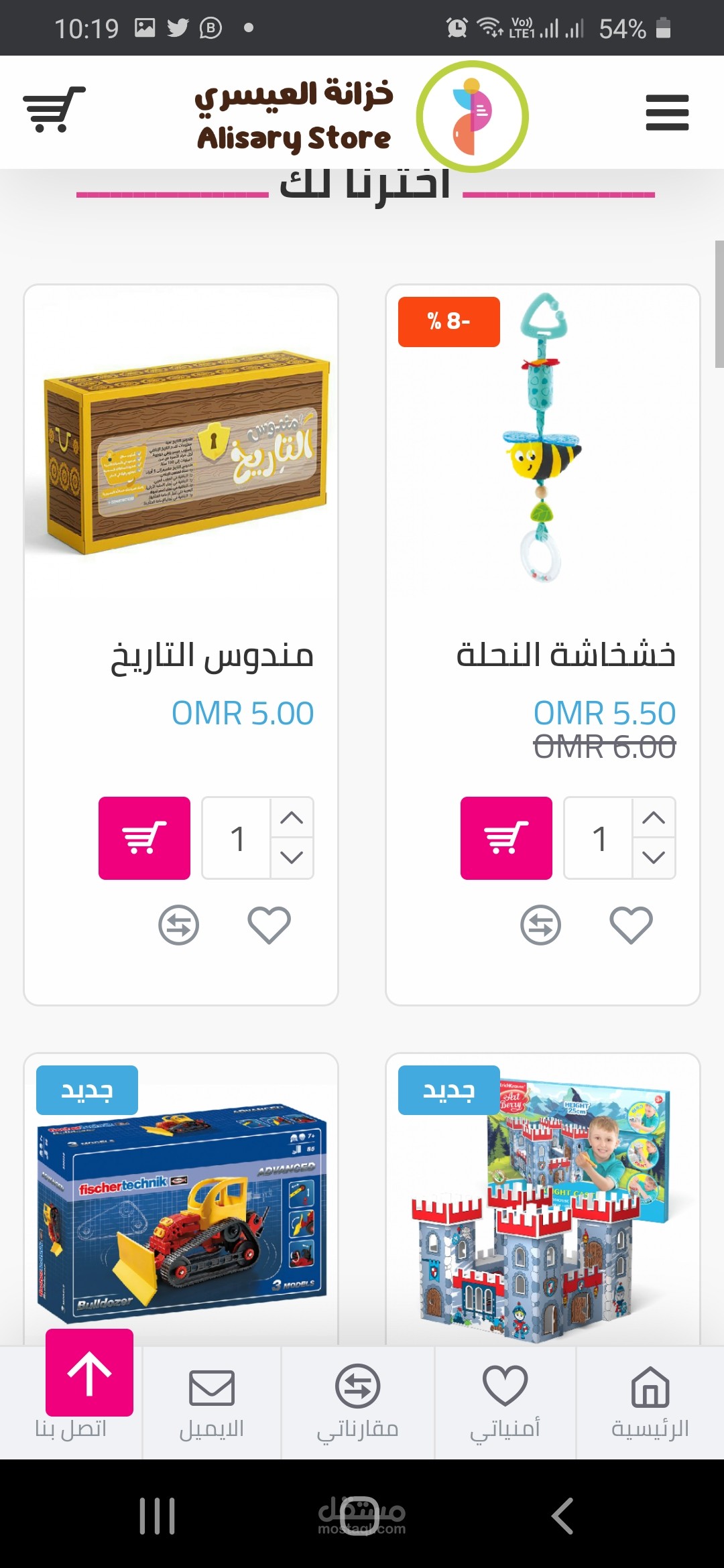Increase quantity of مندوس التاريخ

tap(292, 818)
